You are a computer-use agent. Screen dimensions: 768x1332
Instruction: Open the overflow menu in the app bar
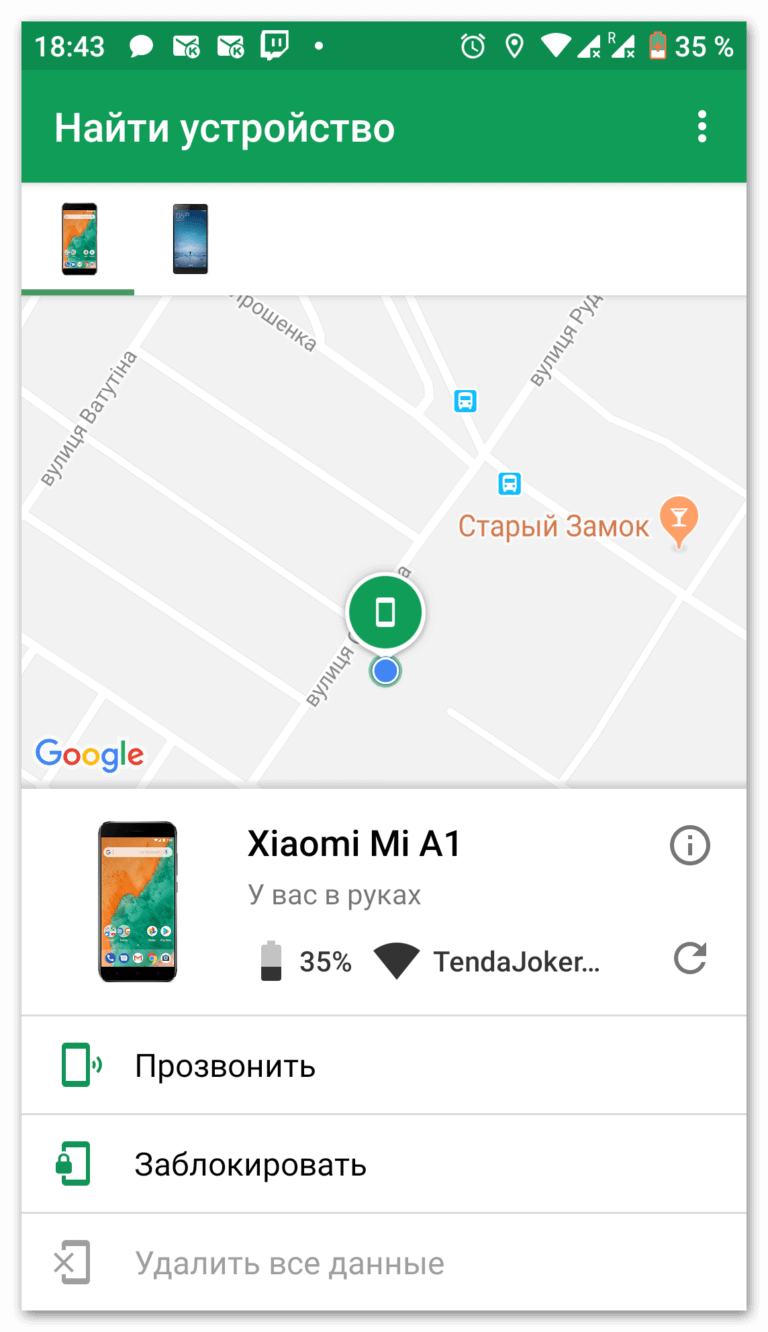click(x=702, y=127)
